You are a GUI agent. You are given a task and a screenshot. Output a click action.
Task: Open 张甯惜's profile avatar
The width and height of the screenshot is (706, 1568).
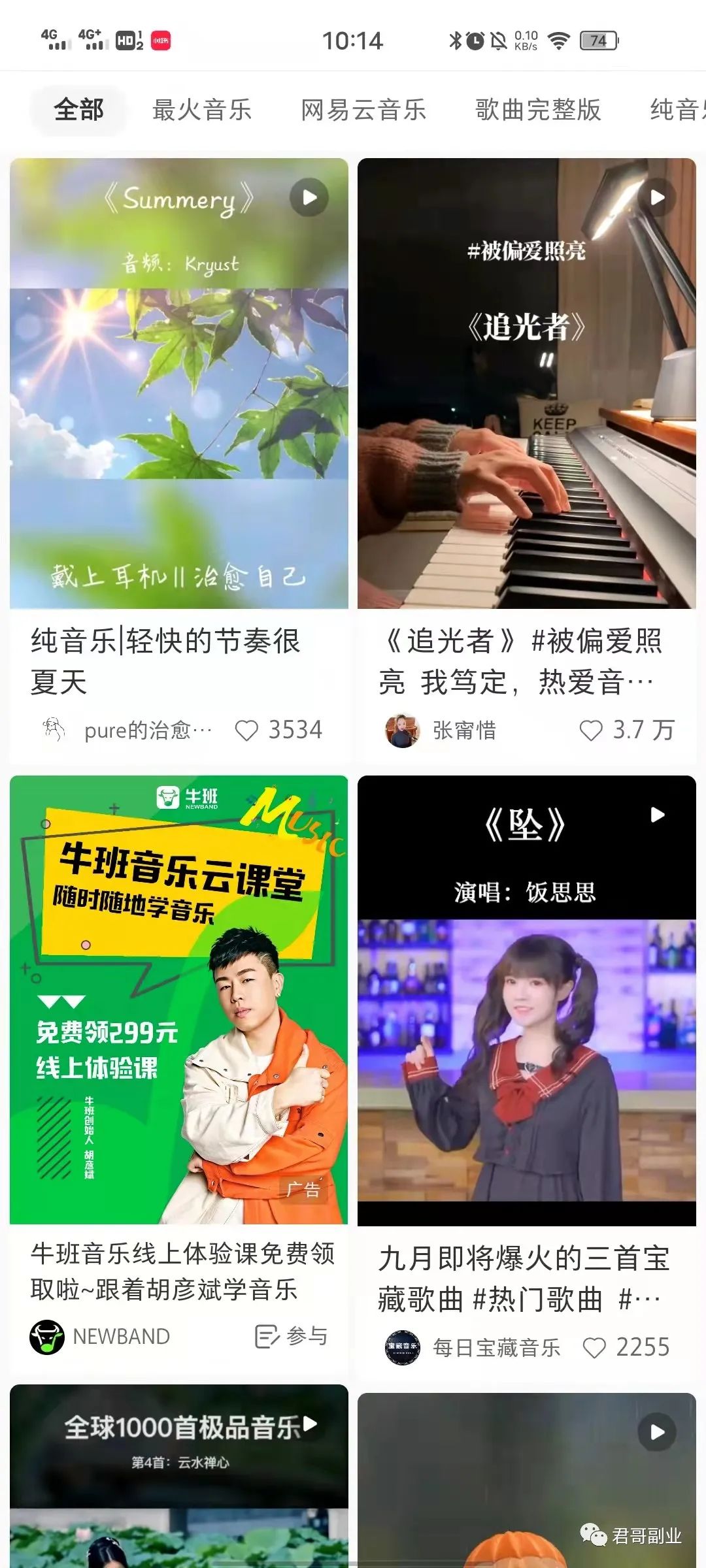click(x=401, y=730)
